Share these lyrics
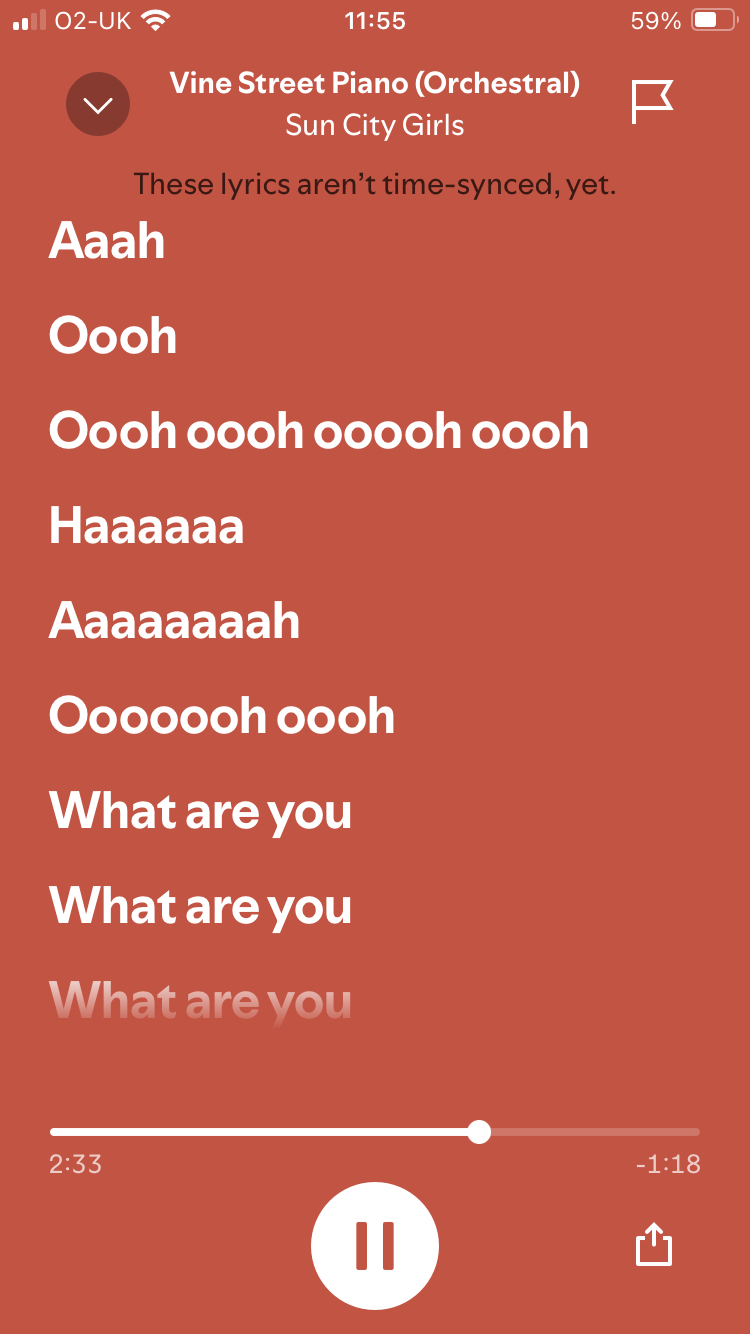The width and height of the screenshot is (750, 1334). pos(654,1245)
